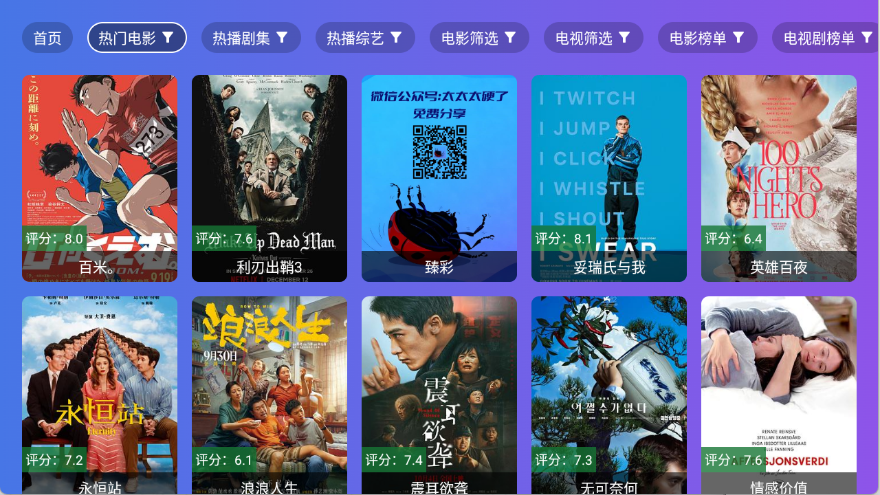Select the 热门电影 tab
Image resolution: width=880 pixels, height=495 pixels.
click(x=137, y=38)
